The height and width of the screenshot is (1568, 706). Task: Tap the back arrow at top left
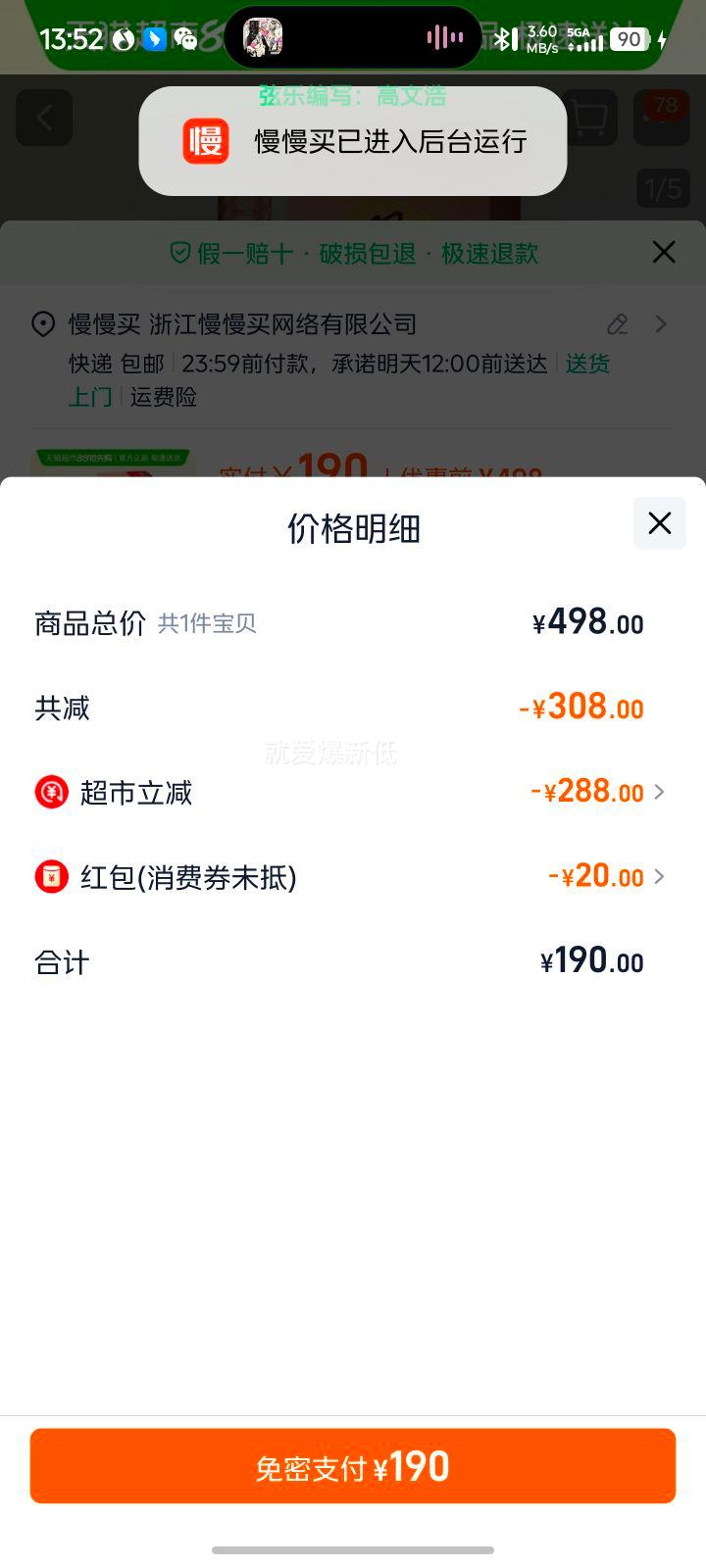click(x=44, y=117)
